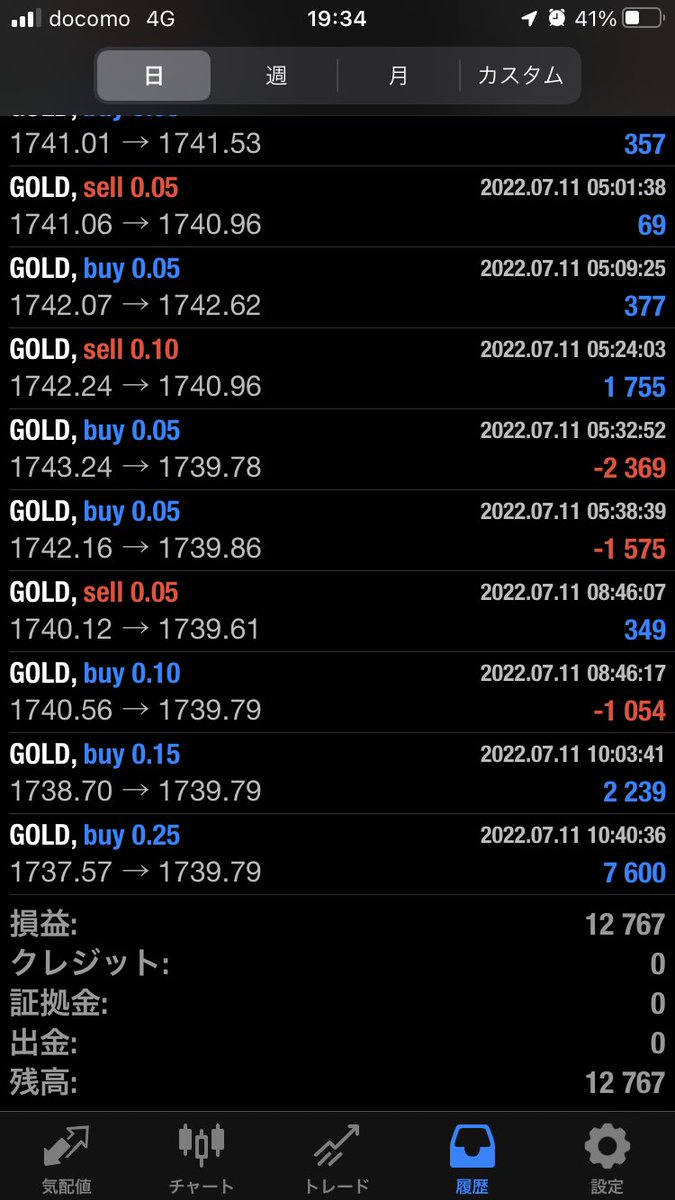The height and width of the screenshot is (1200, 675).
Task: Open the GOLD sell 0.05 trade at 05:01:38
Action: point(337,206)
